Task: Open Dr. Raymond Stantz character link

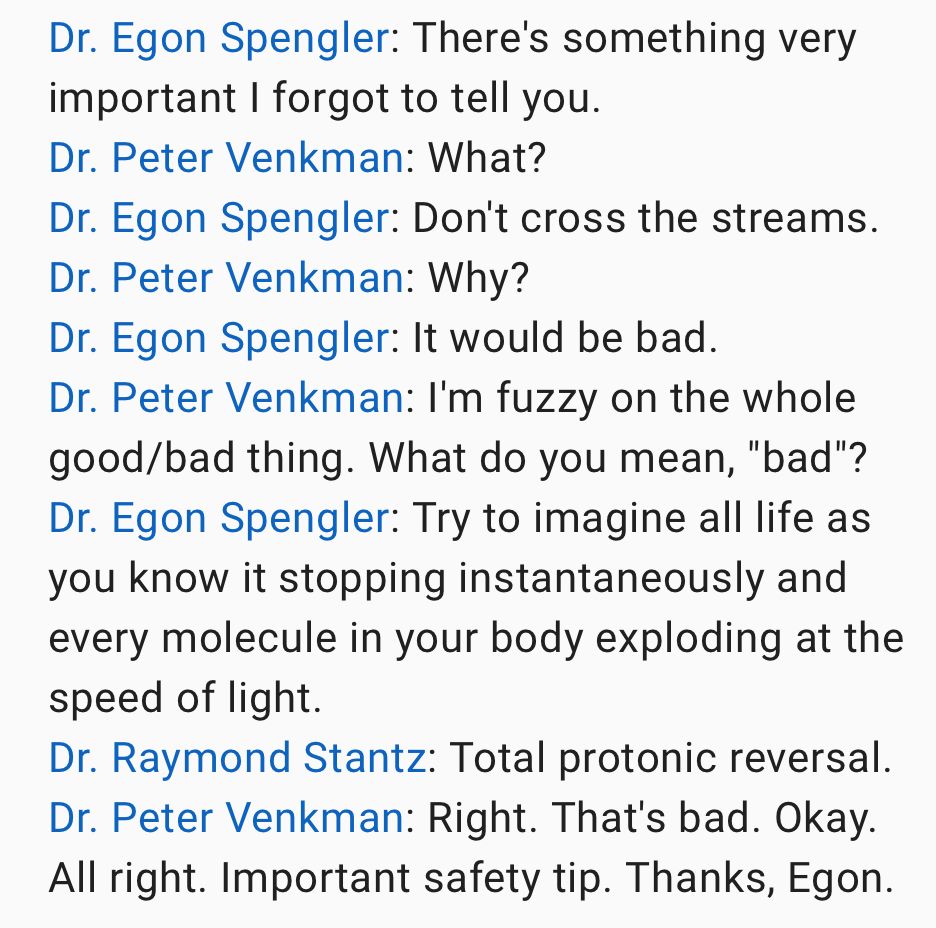Action: pyautogui.click(x=238, y=759)
